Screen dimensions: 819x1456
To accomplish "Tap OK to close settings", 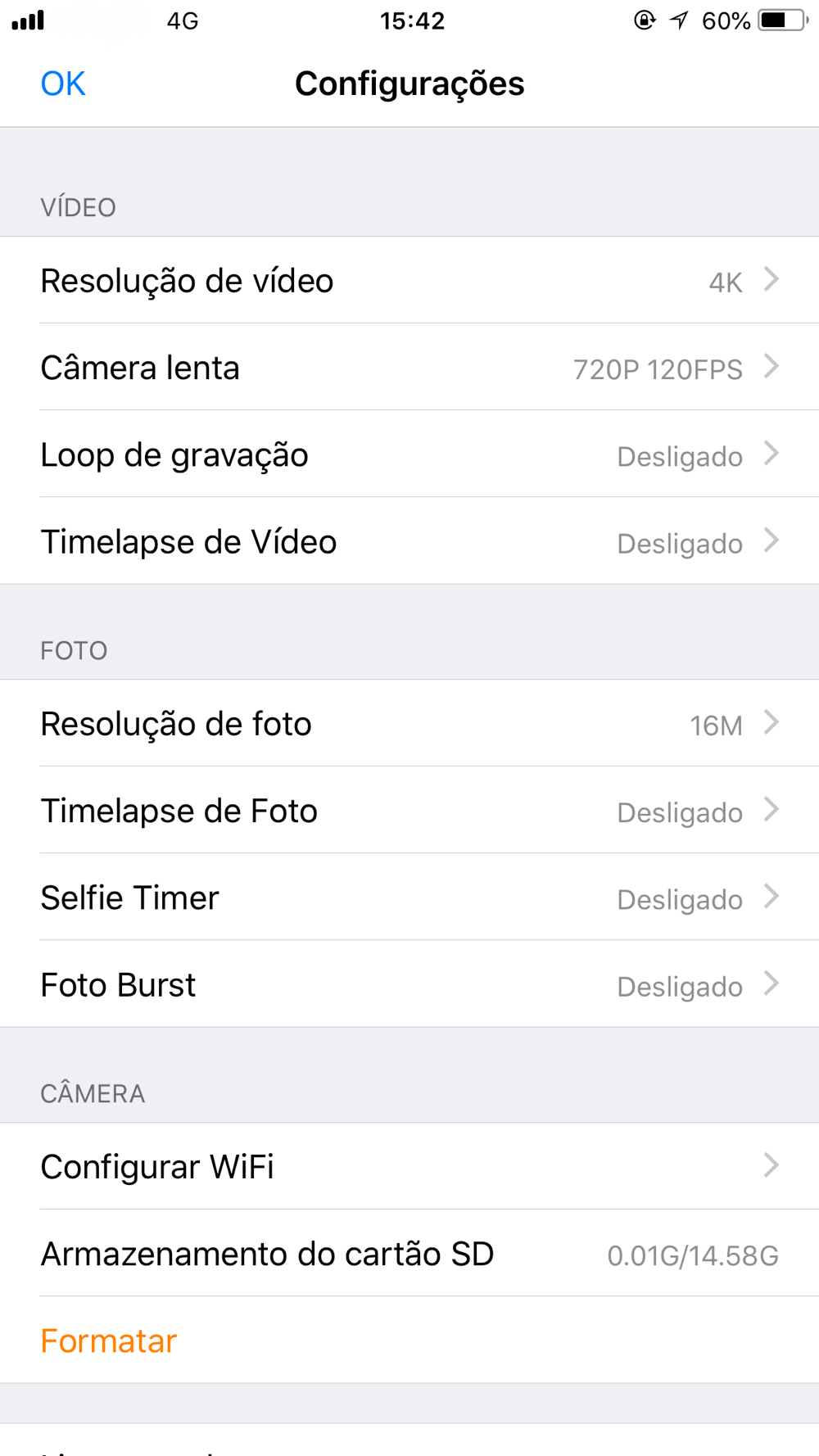I will [63, 84].
